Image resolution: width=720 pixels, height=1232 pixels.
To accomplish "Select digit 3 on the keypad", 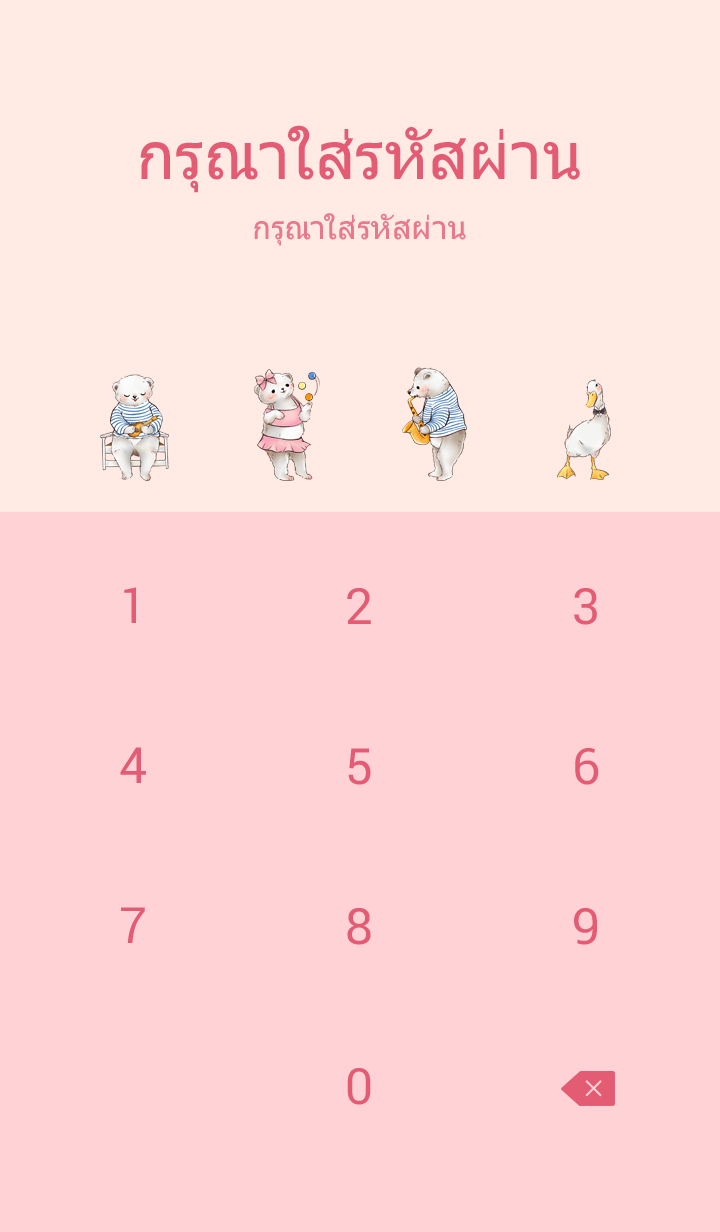I will (x=585, y=607).
